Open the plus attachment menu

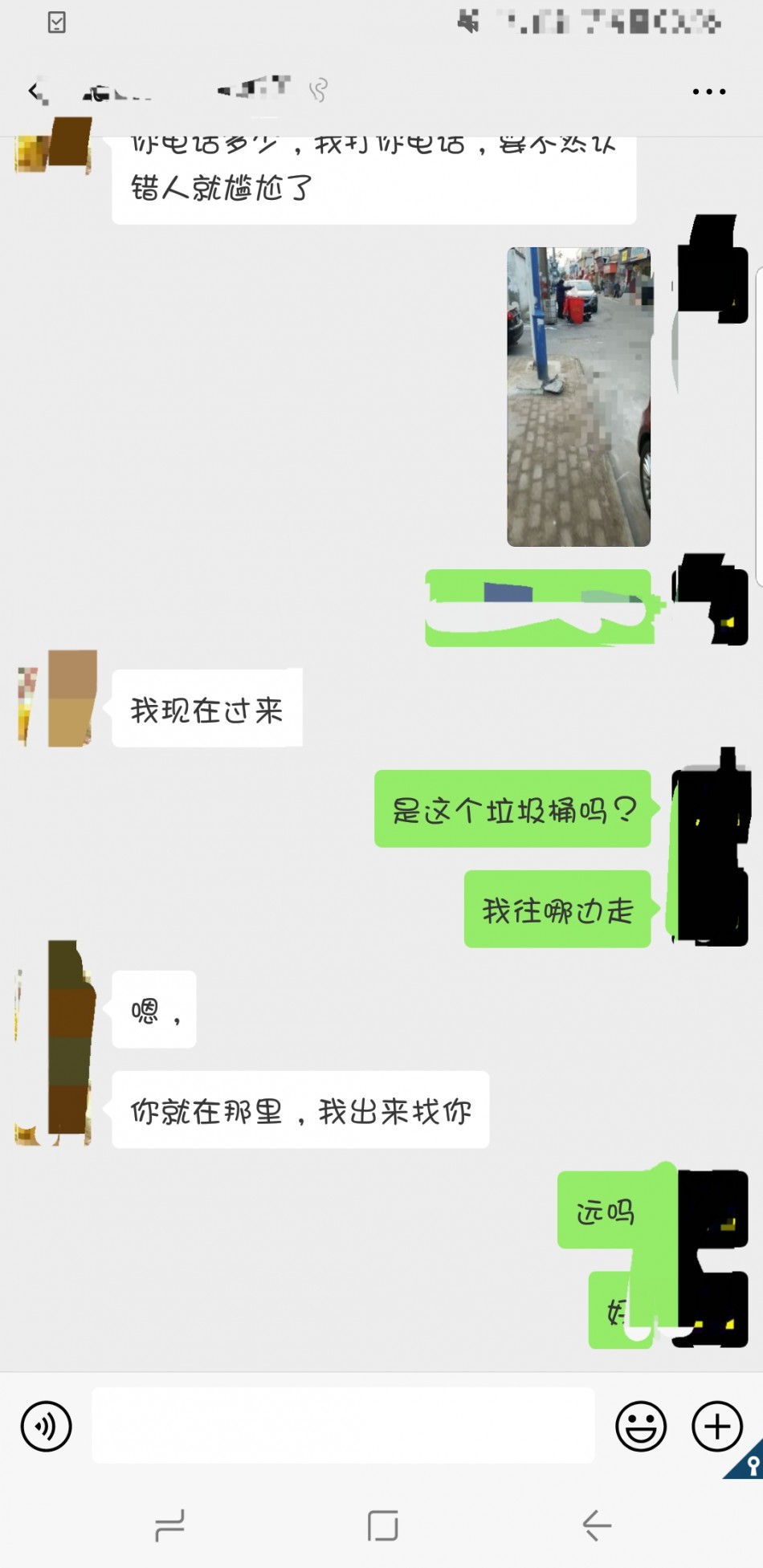coord(716,1426)
